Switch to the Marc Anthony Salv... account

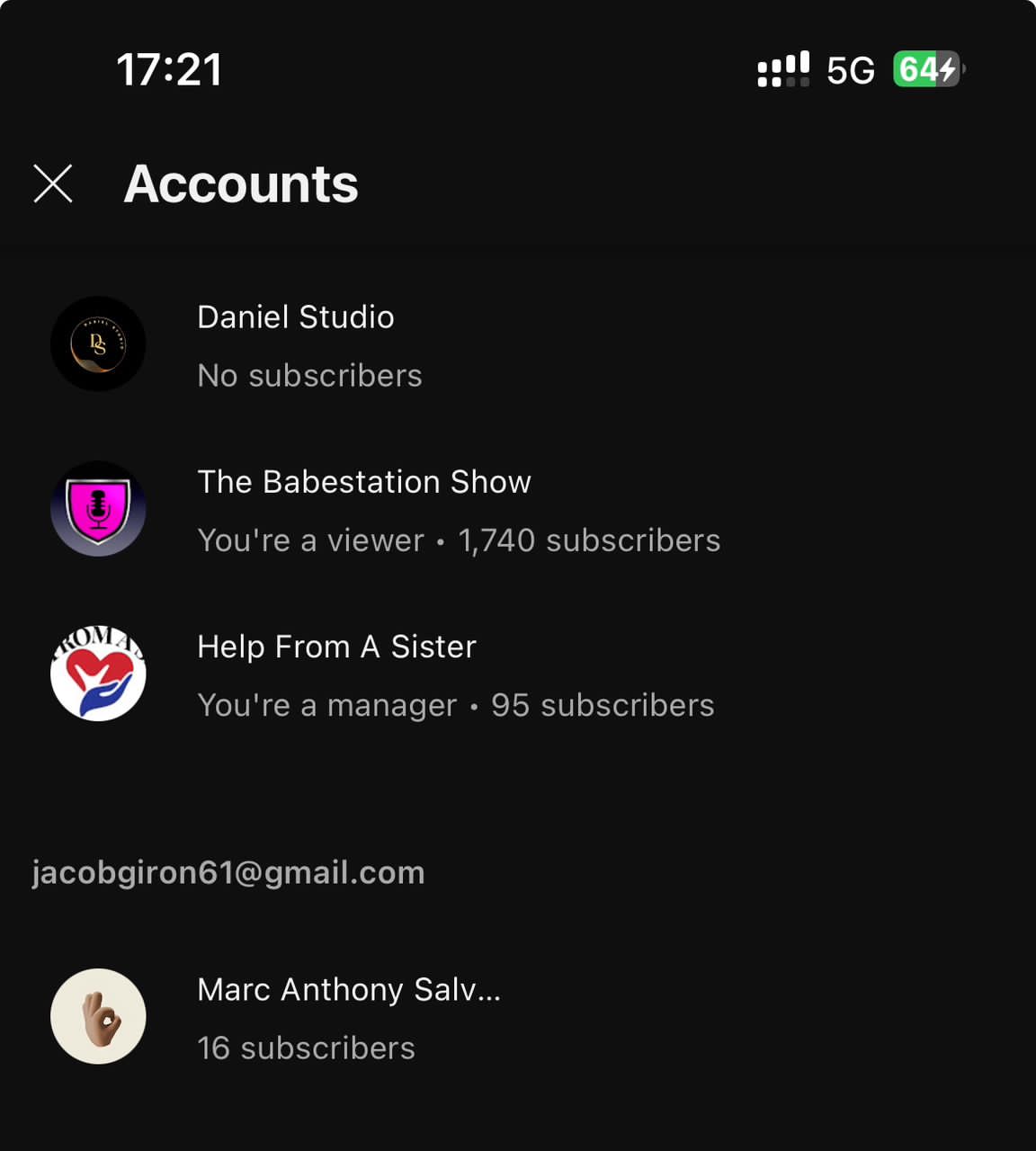pyautogui.click(x=349, y=1017)
